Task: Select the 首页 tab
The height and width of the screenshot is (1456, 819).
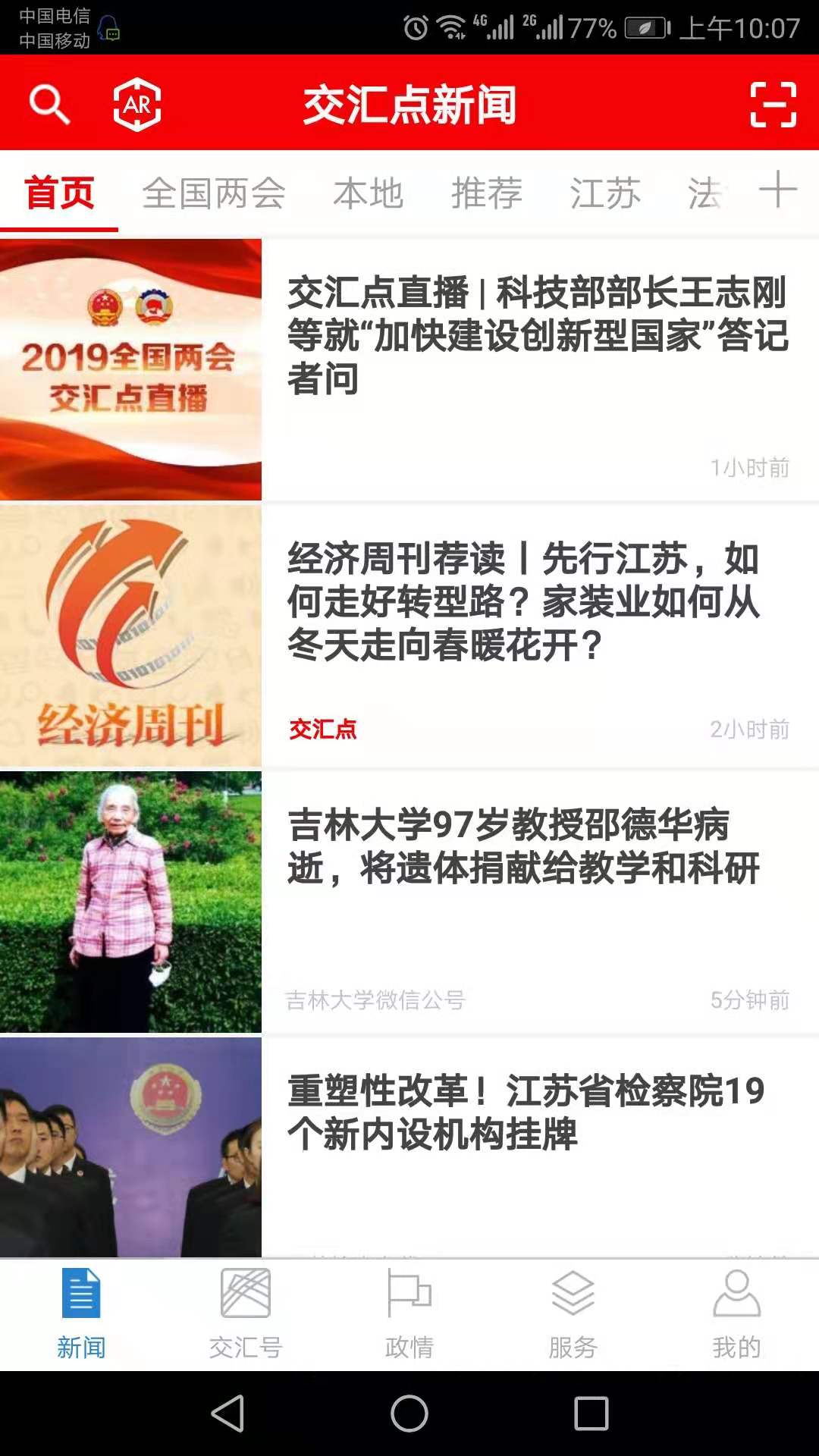Action: 59,193
